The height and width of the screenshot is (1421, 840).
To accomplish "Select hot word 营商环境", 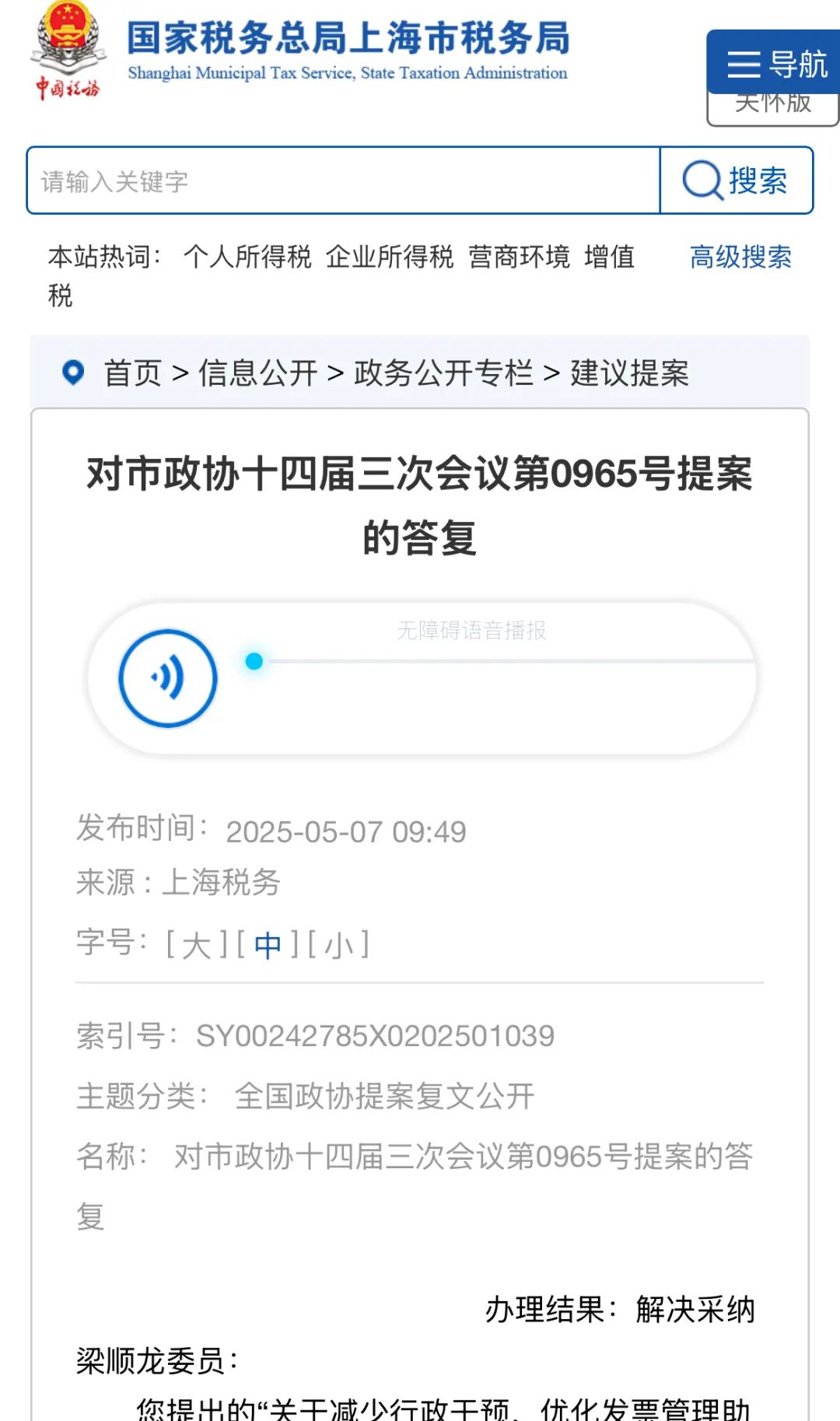I will click(x=519, y=257).
